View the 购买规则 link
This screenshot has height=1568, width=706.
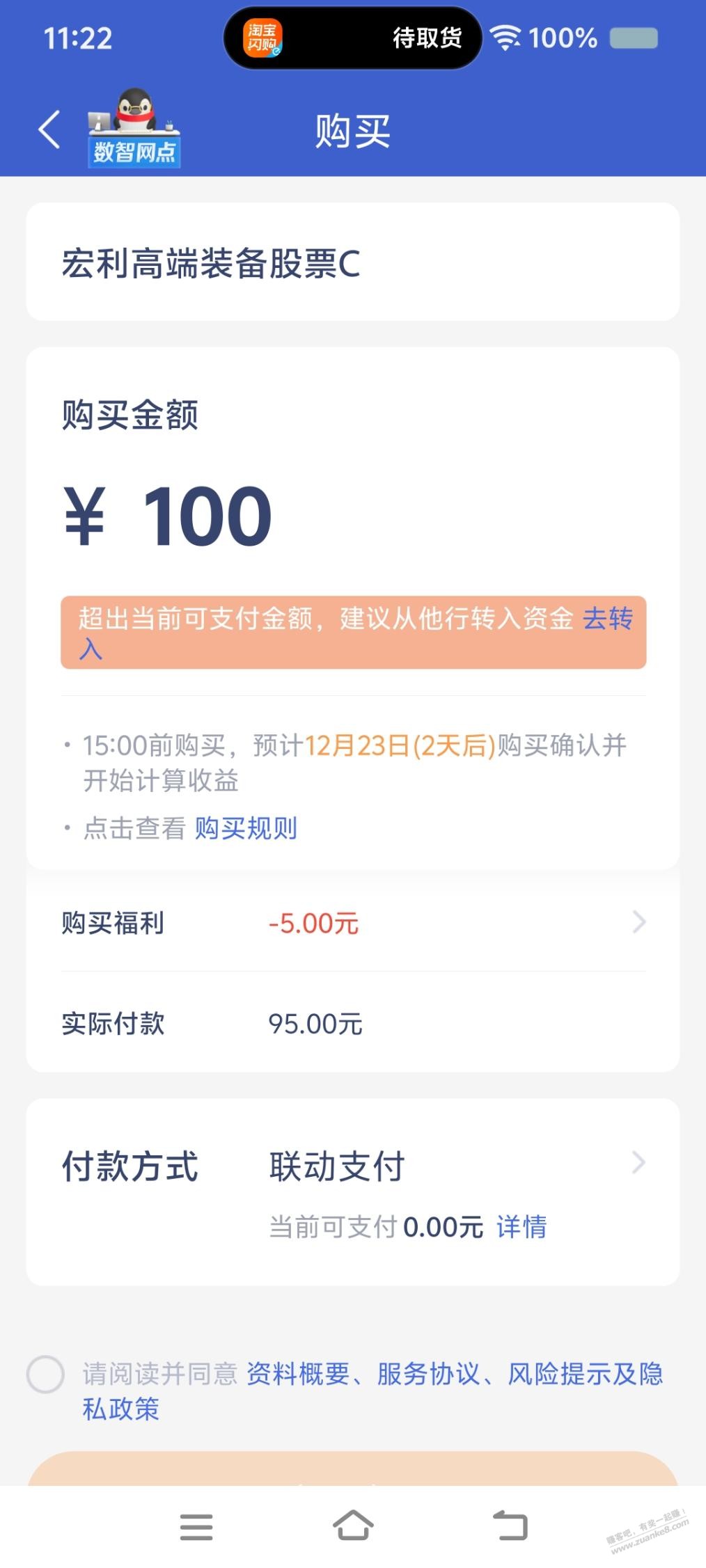coord(246,828)
